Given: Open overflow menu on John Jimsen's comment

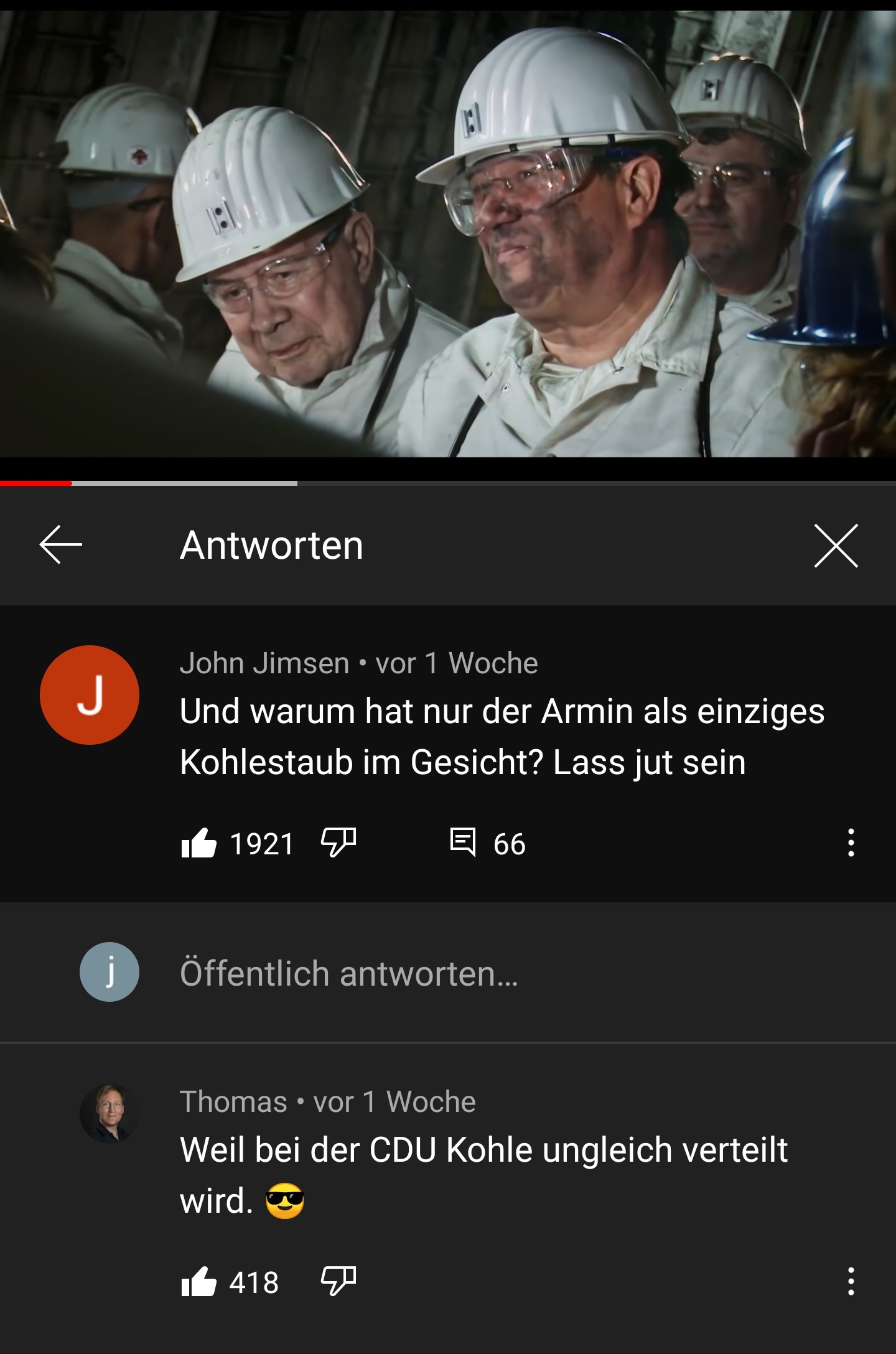Looking at the screenshot, I should 851,843.
